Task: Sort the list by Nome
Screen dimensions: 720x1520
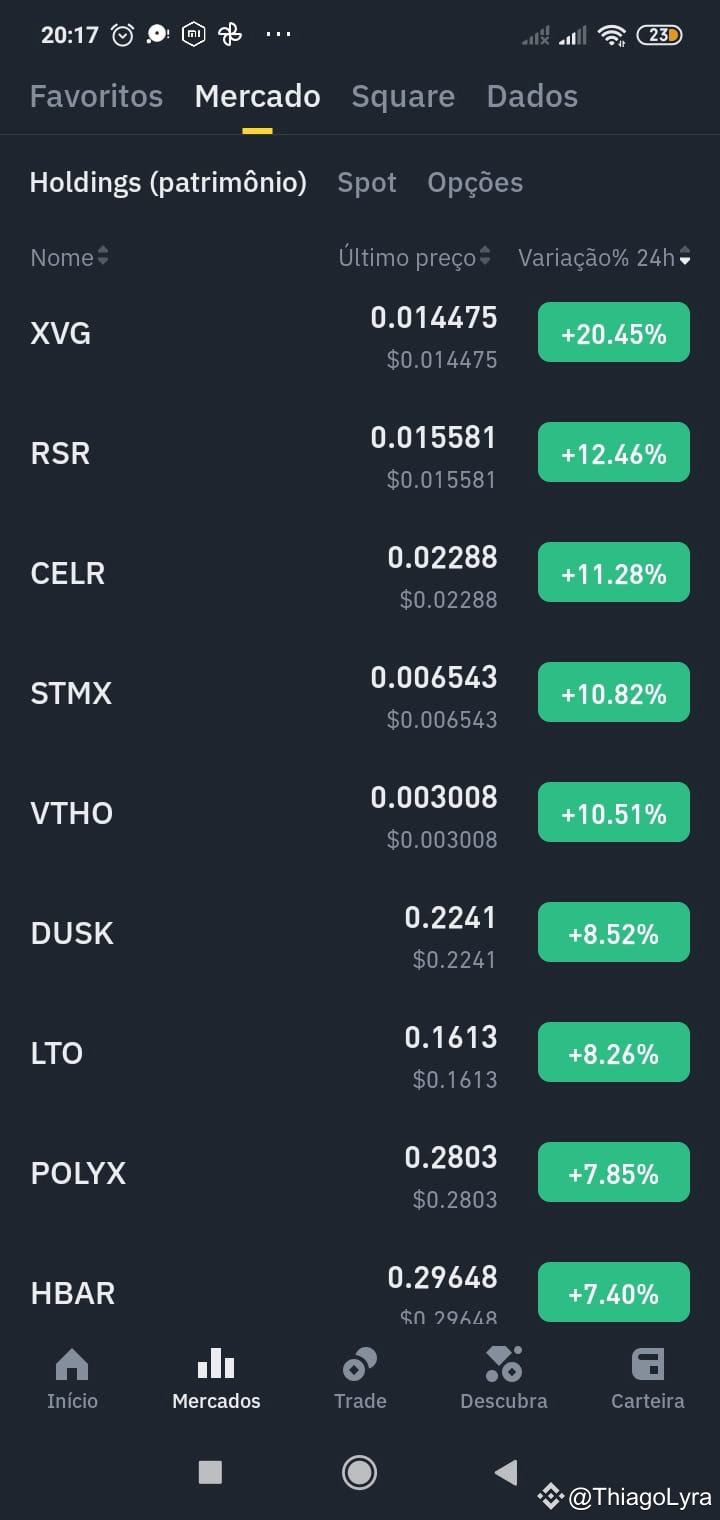Action: [69, 258]
